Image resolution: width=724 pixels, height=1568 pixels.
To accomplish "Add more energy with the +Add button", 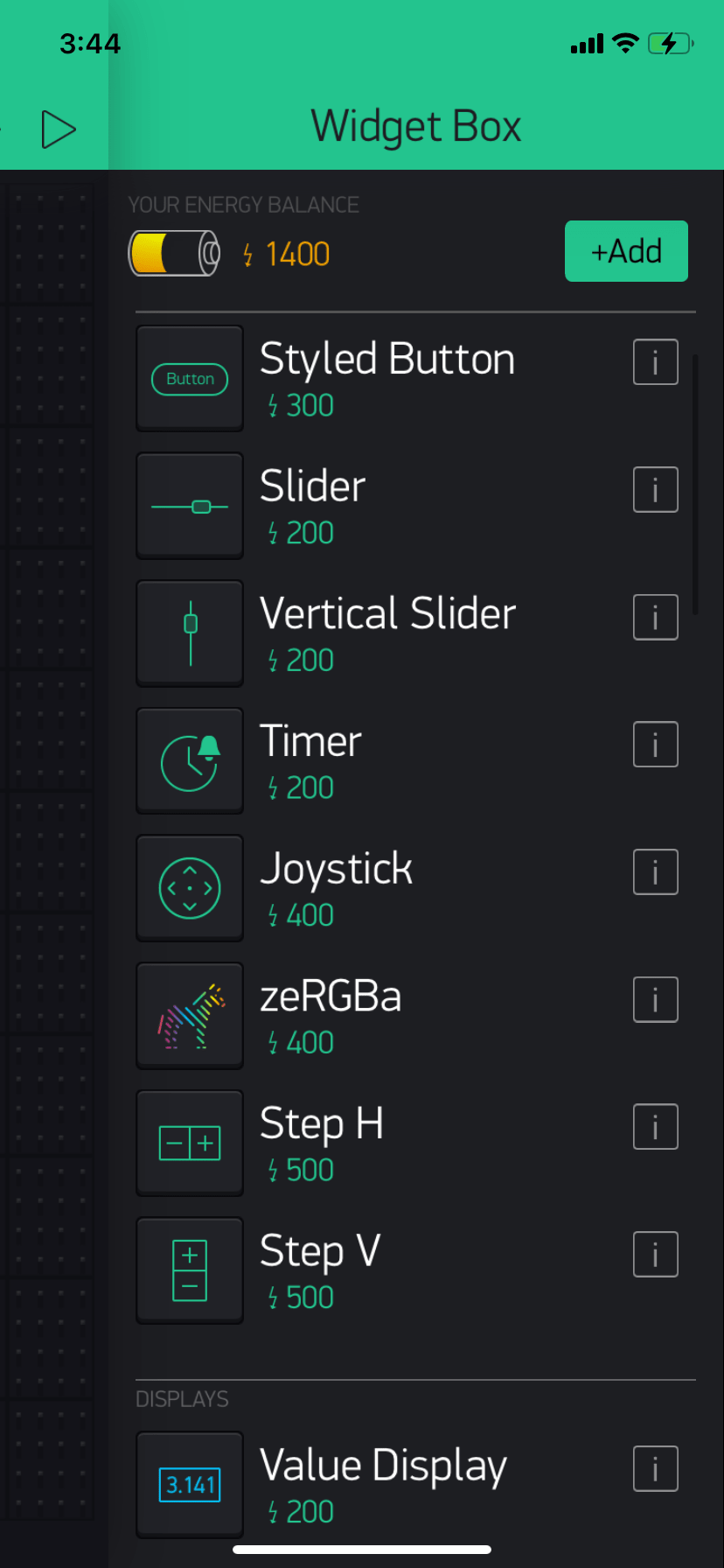I will [x=626, y=251].
